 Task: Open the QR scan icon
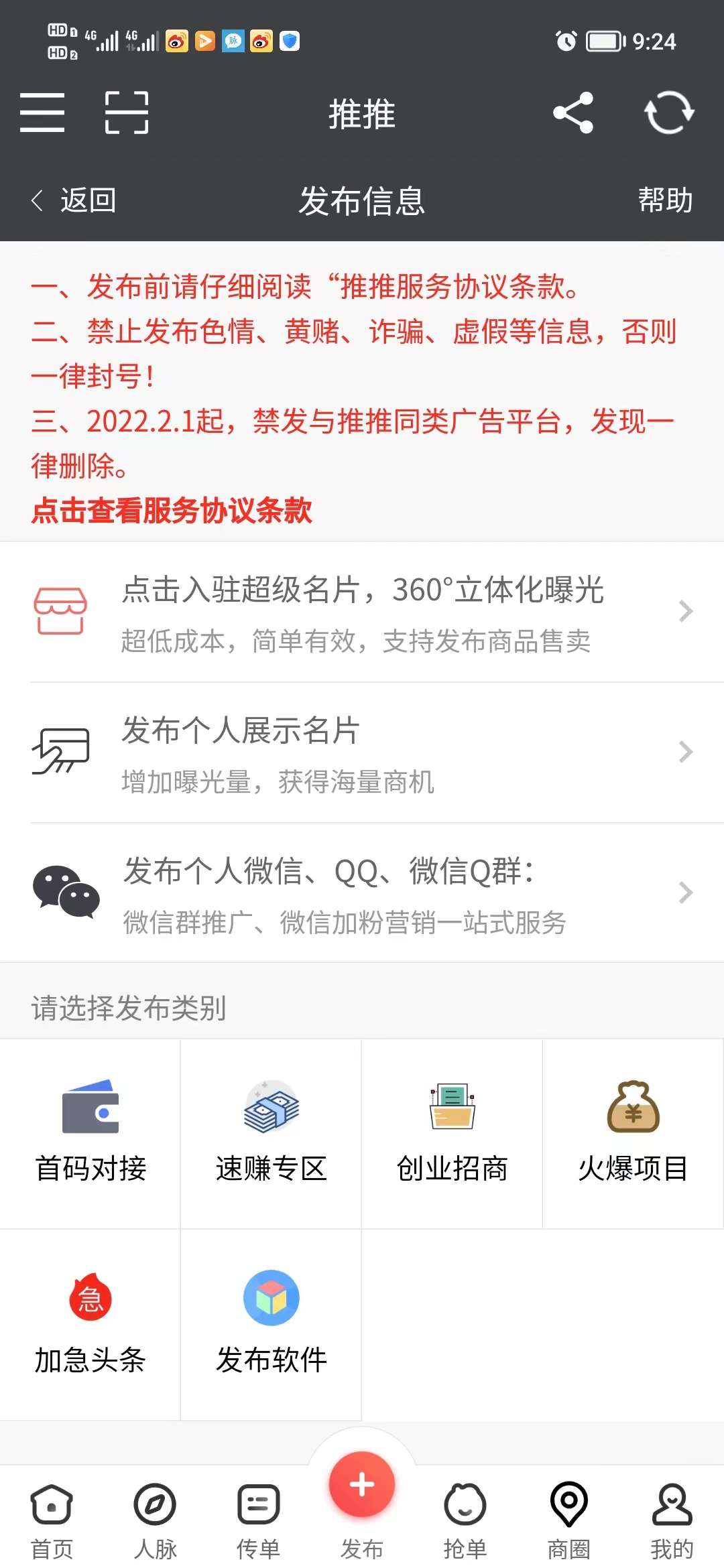[x=127, y=113]
